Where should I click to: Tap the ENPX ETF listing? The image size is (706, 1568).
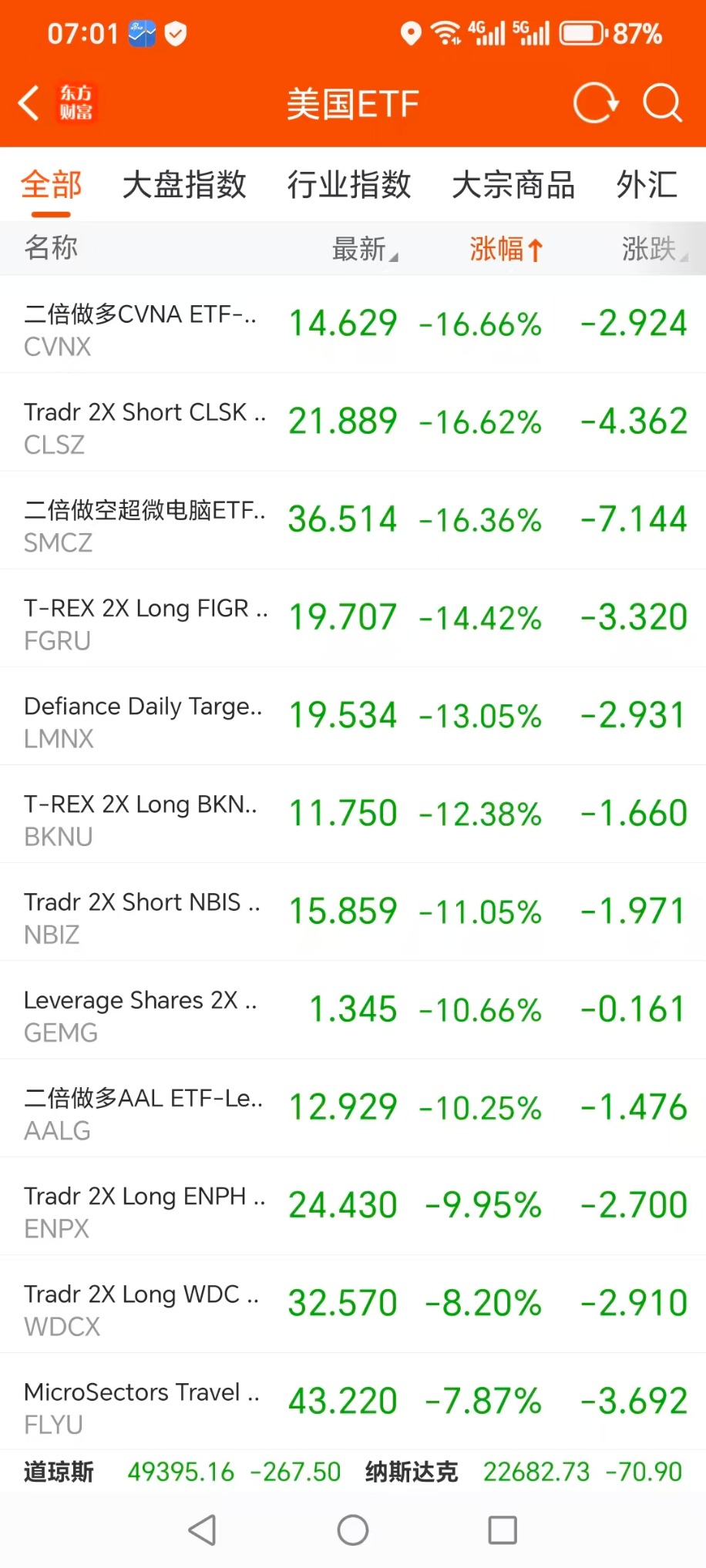point(353,1206)
